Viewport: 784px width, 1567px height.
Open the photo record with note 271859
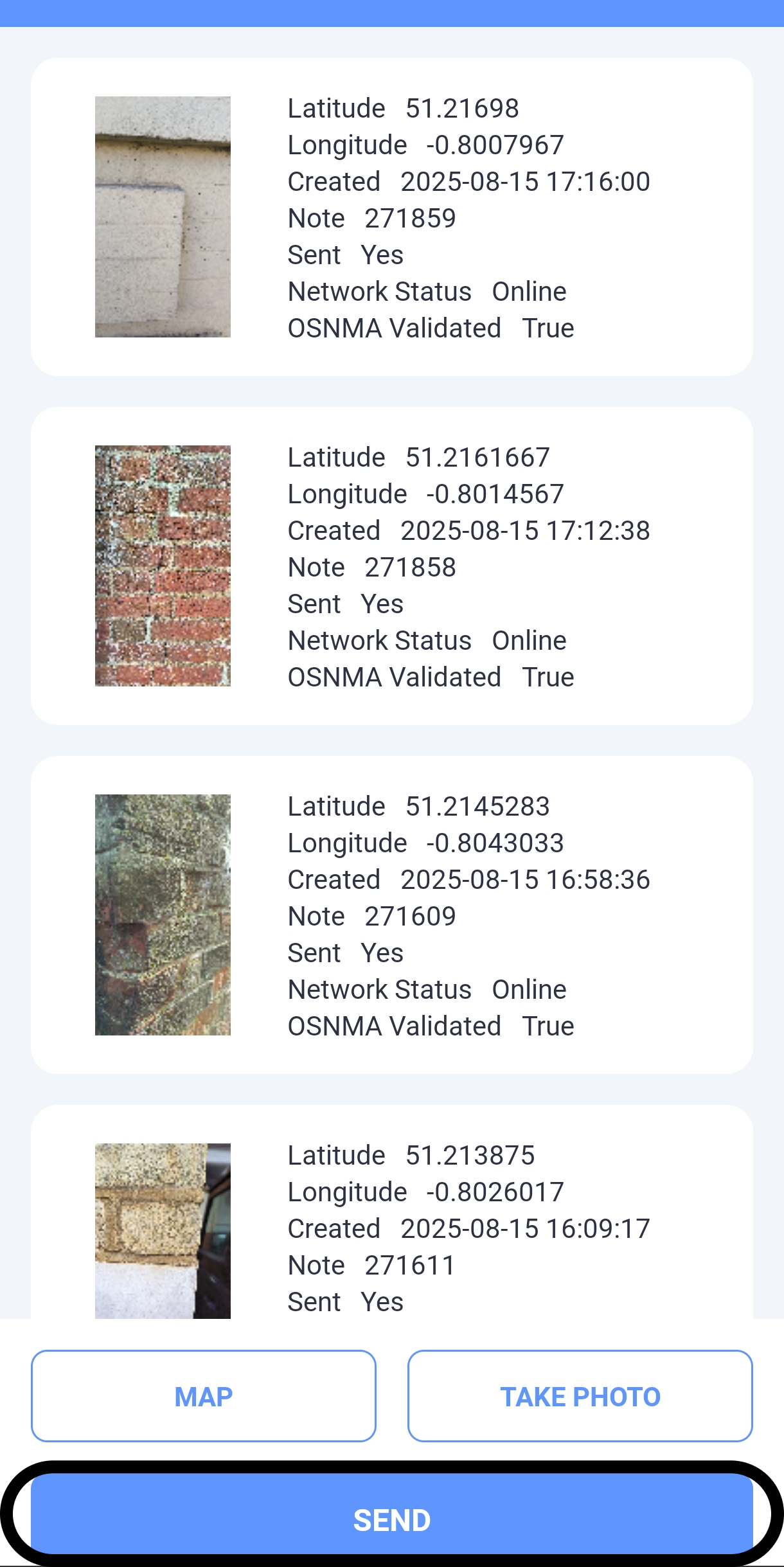(x=391, y=217)
